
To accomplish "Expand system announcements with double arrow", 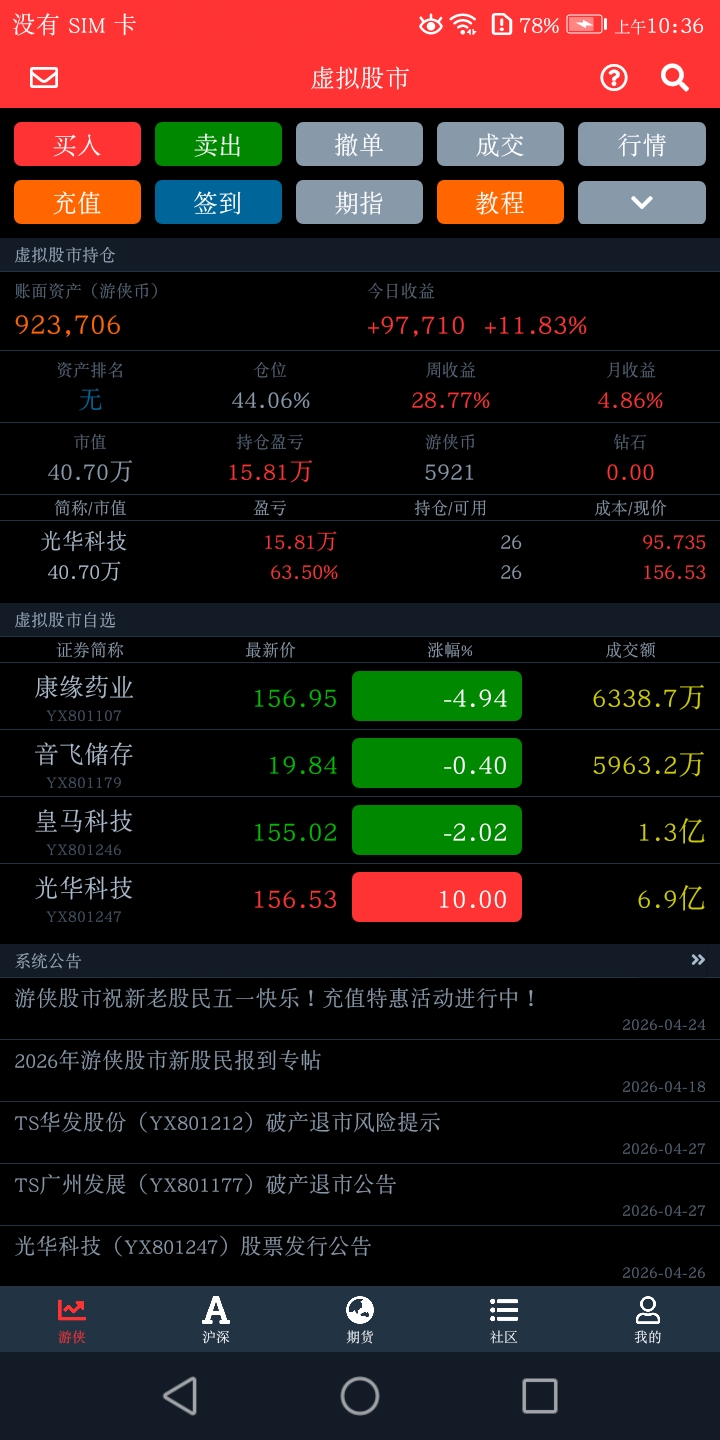I will 698,960.
